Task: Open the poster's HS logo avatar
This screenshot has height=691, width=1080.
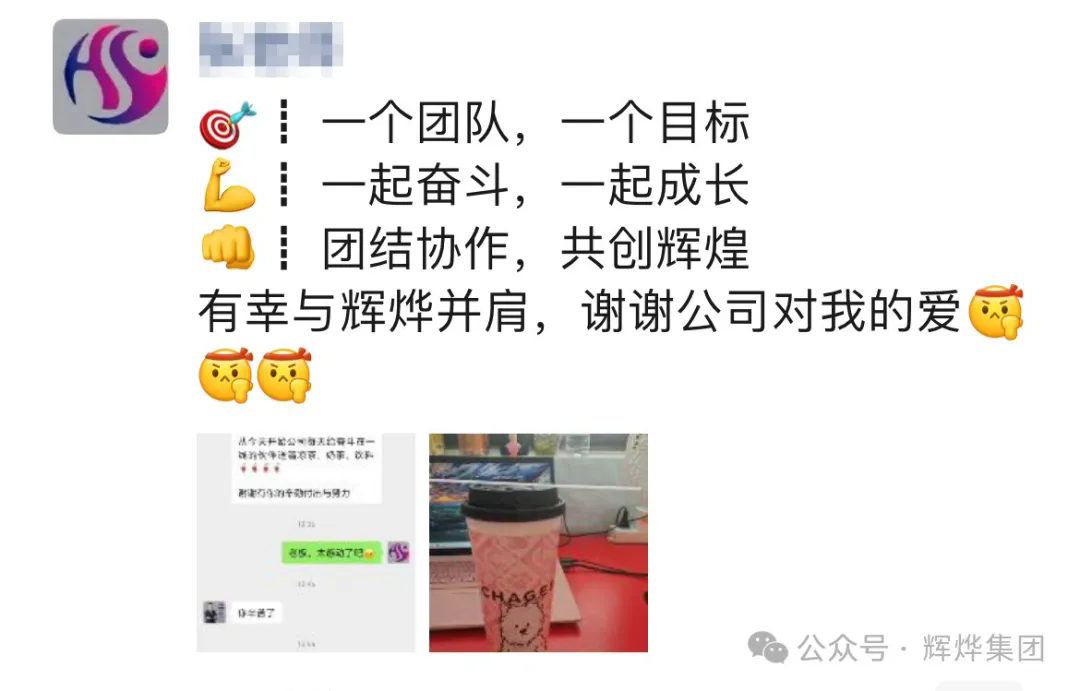Action: [110, 76]
